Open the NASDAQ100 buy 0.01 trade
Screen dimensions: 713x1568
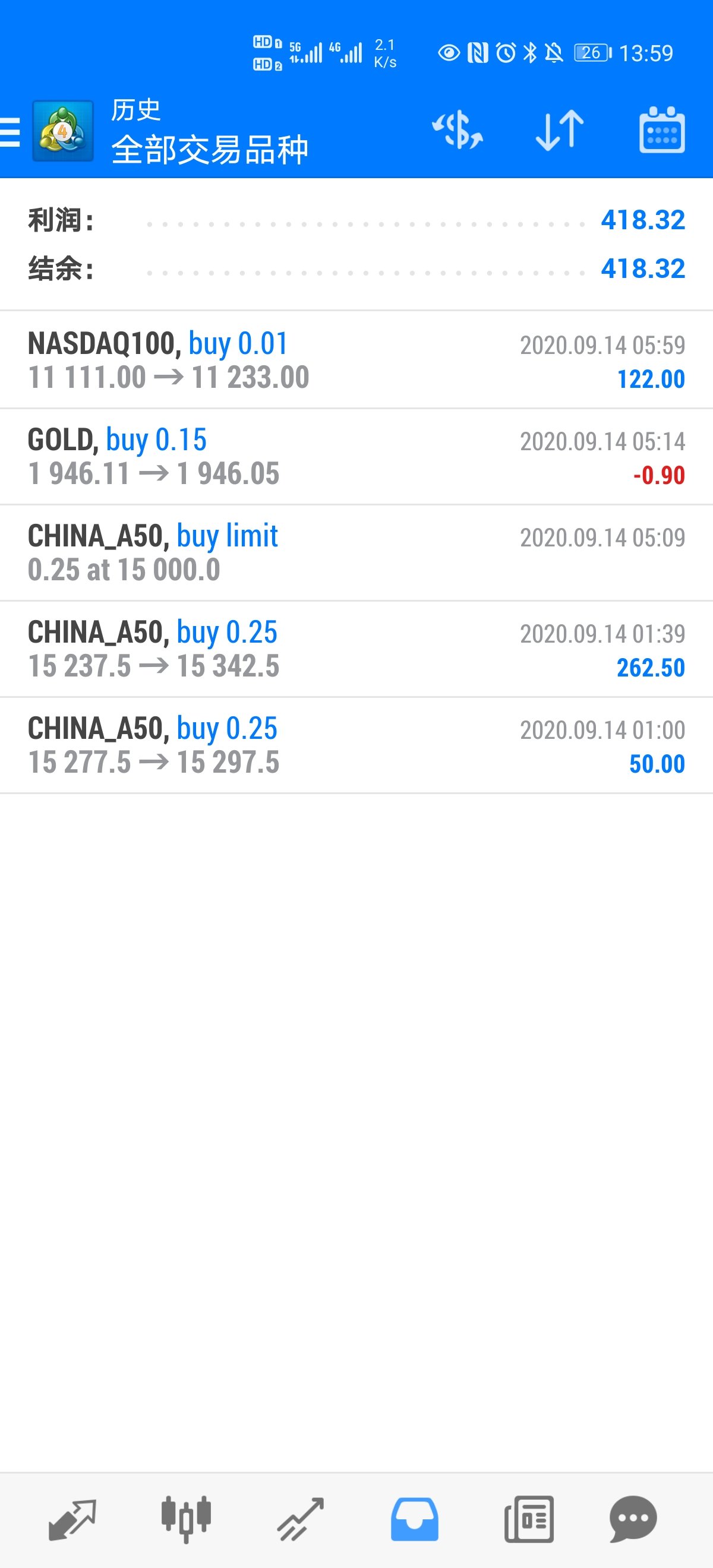356,360
